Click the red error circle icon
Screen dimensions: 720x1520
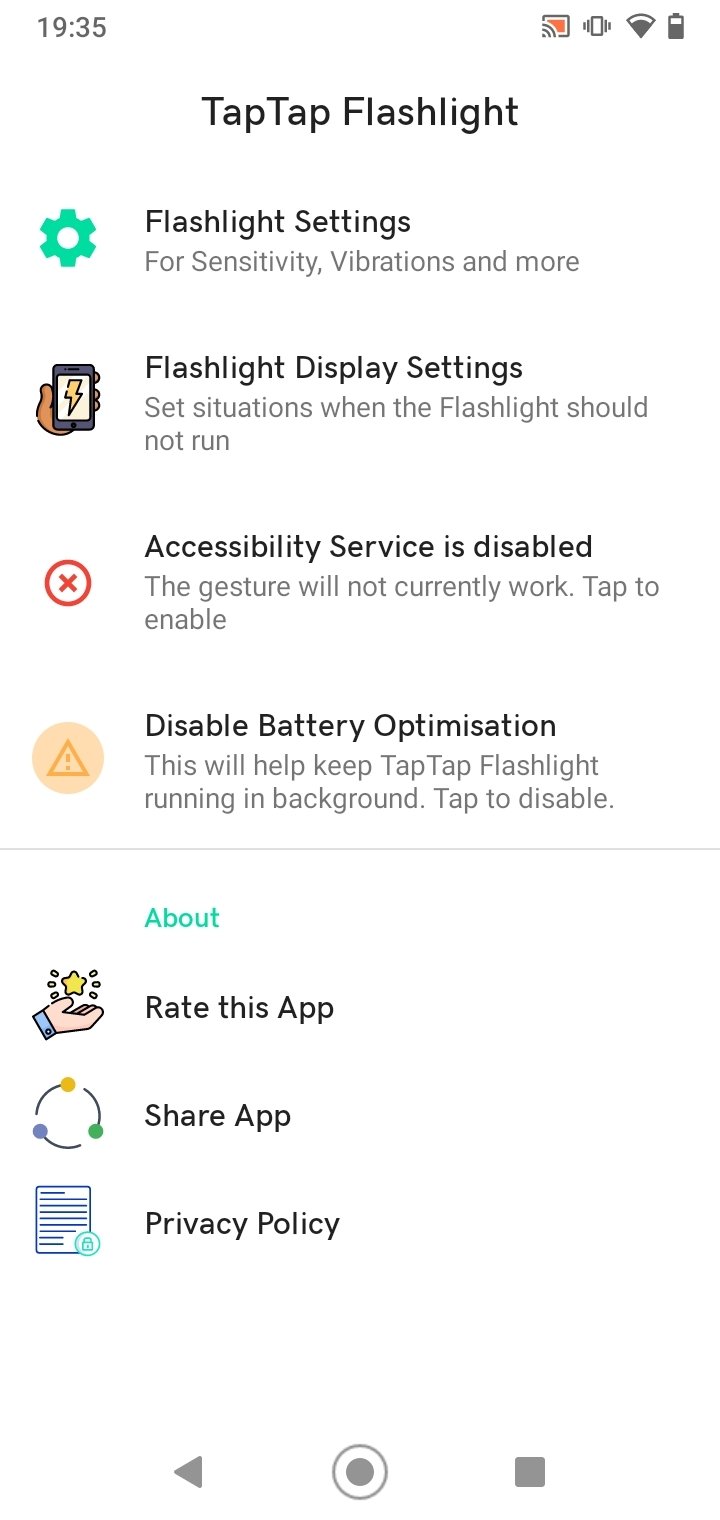(68, 582)
